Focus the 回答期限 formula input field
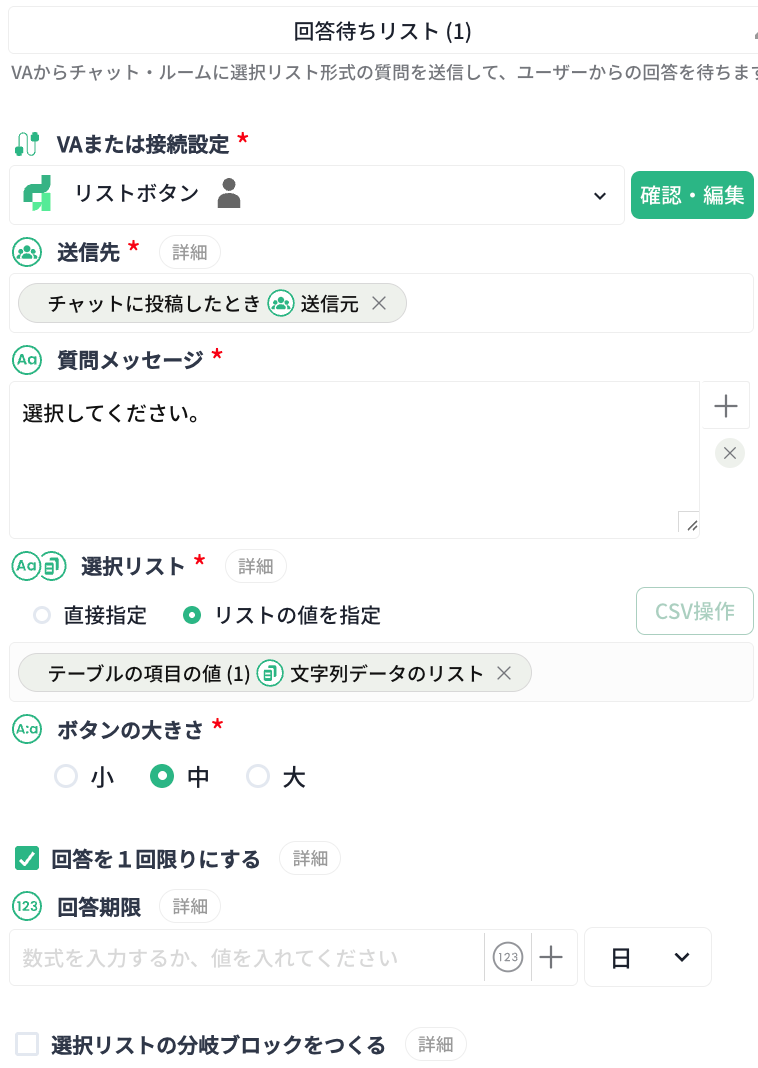Viewport: 758px width, 1068px height. [x=246, y=958]
